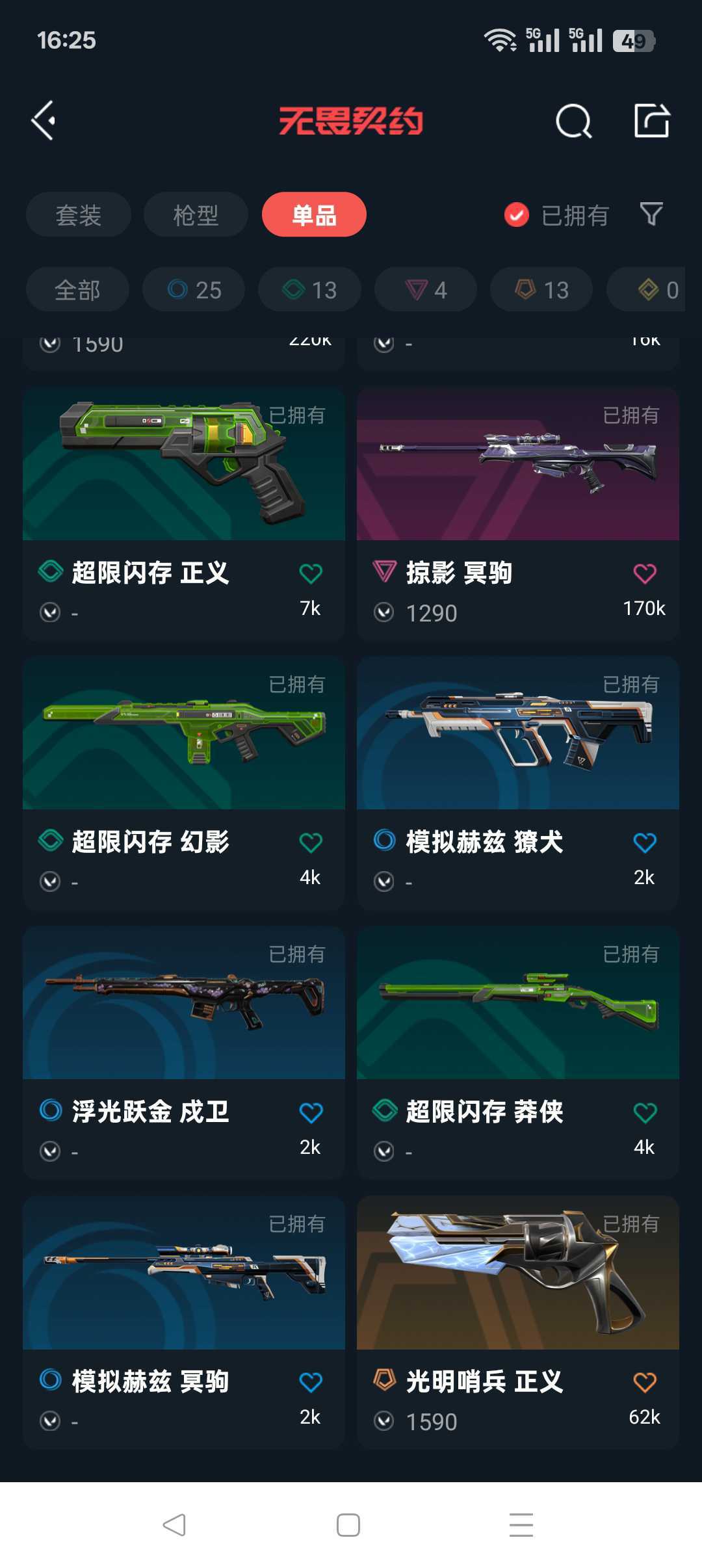The image size is (702, 1568).
Task: Filter by the blue tier chip showing 25
Action: [x=194, y=289]
